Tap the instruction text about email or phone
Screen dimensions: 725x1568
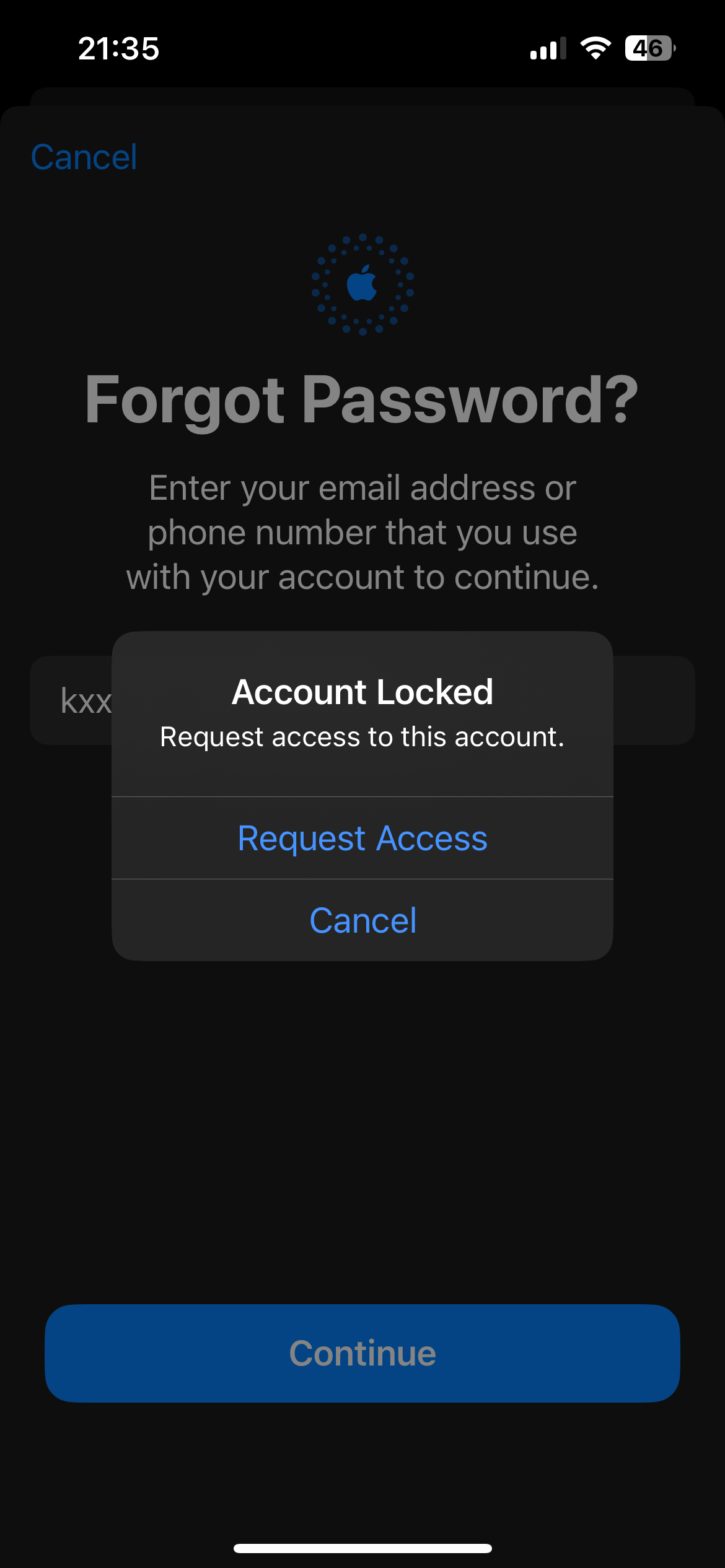pyautogui.click(x=362, y=531)
